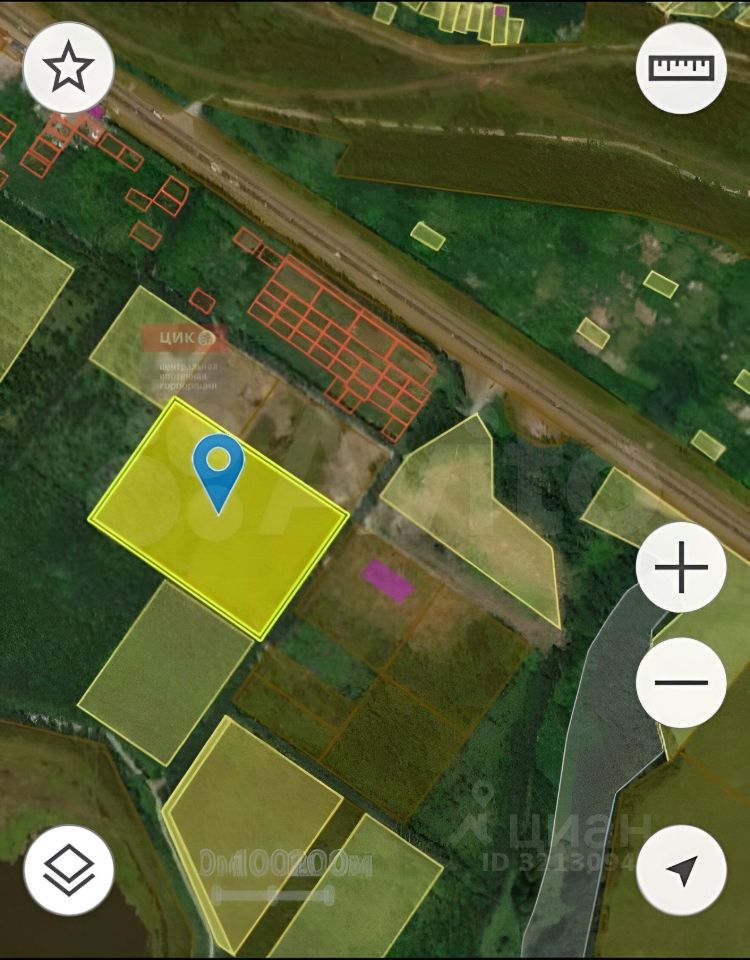This screenshot has height=960, width=750.
Task: Open the map layers selector
Action: [x=69, y=870]
